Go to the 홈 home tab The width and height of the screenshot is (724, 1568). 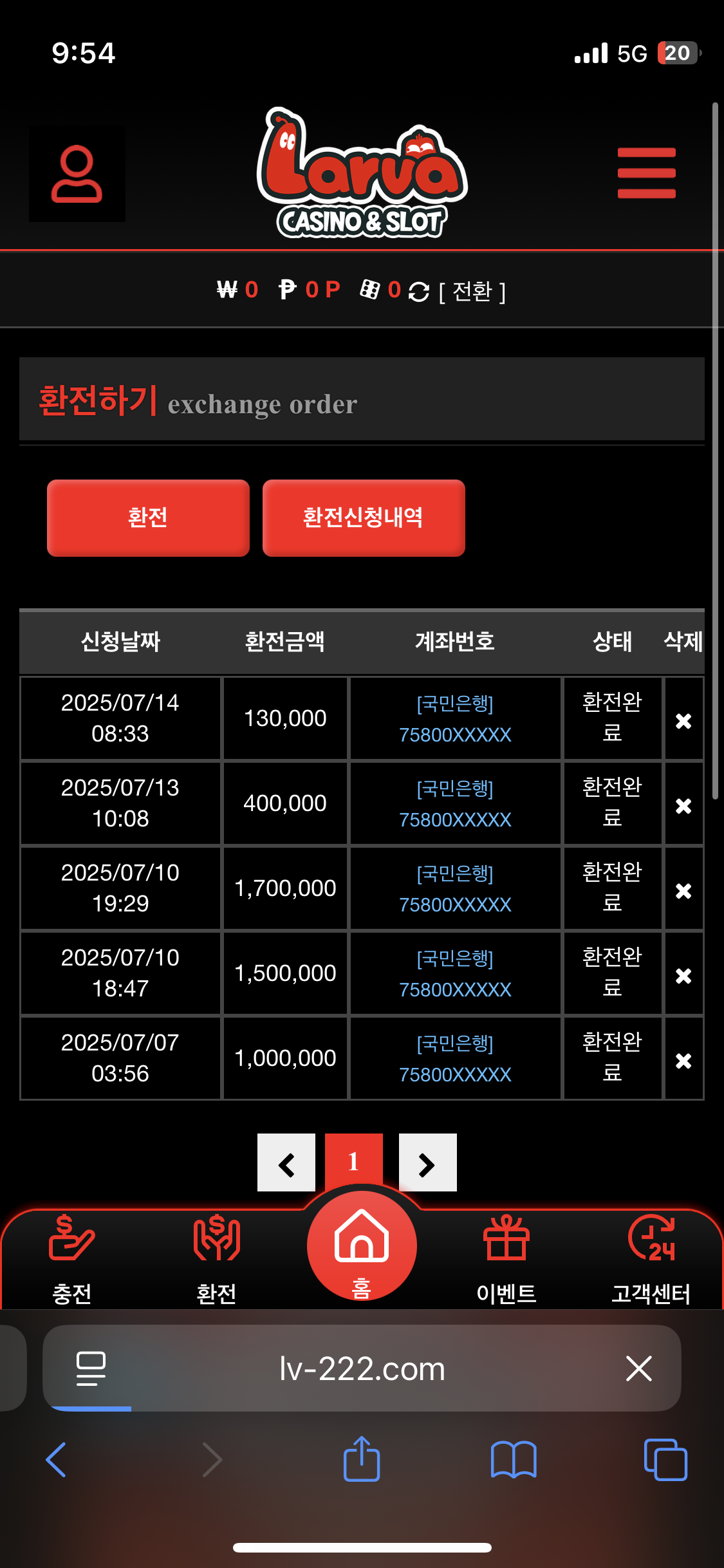pyautogui.click(x=362, y=1246)
